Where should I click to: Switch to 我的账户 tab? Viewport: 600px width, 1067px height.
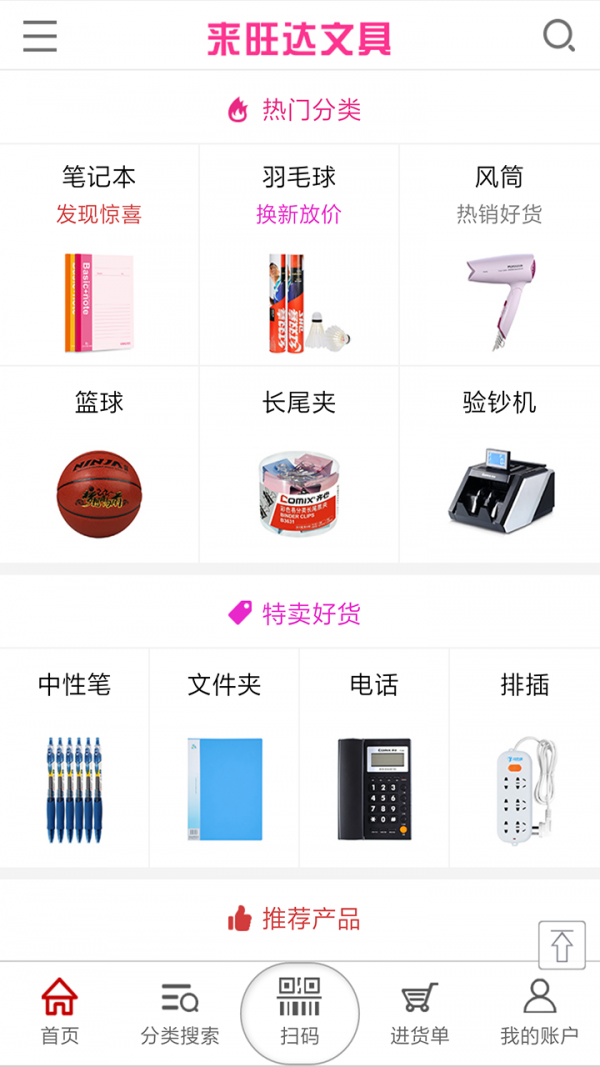pos(540,1012)
